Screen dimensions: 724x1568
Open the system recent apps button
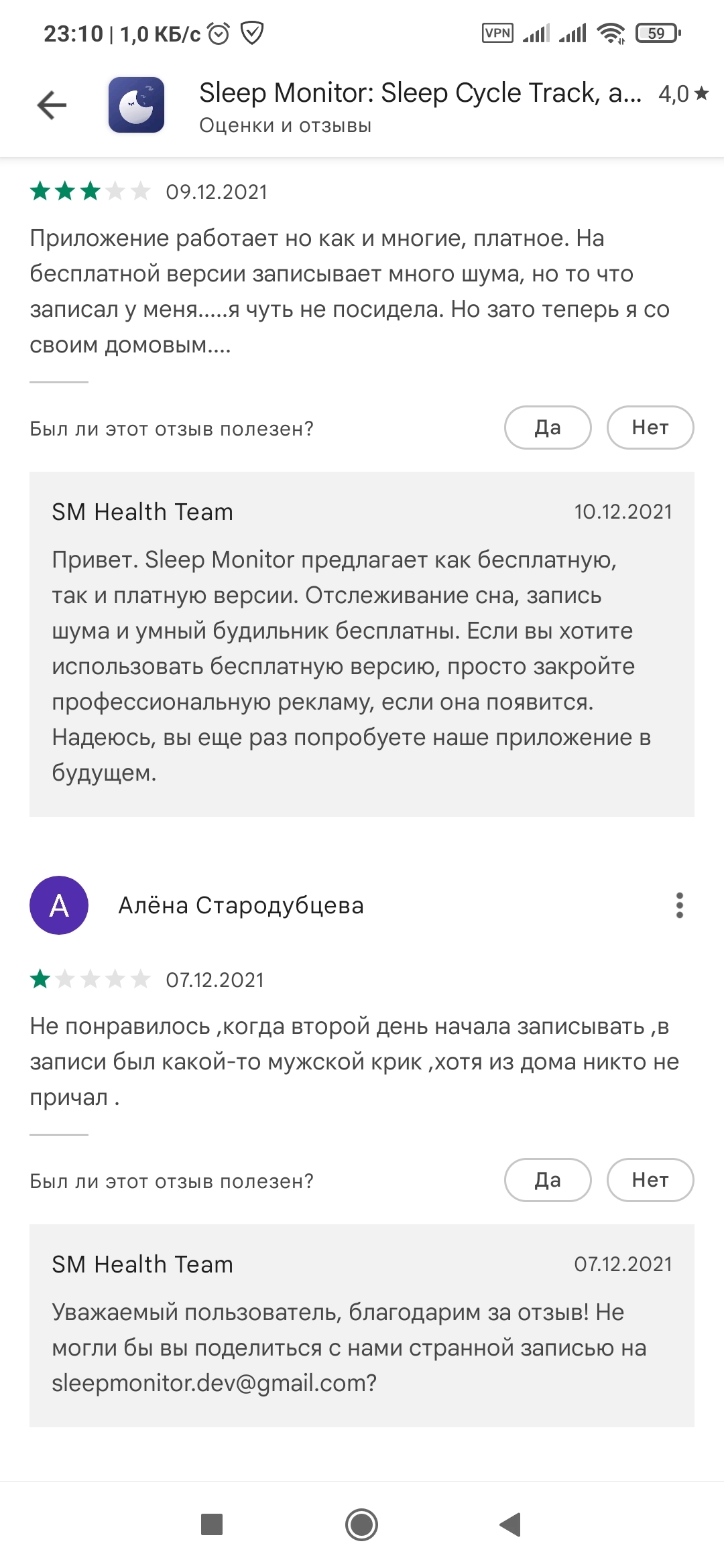[x=212, y=1524]
